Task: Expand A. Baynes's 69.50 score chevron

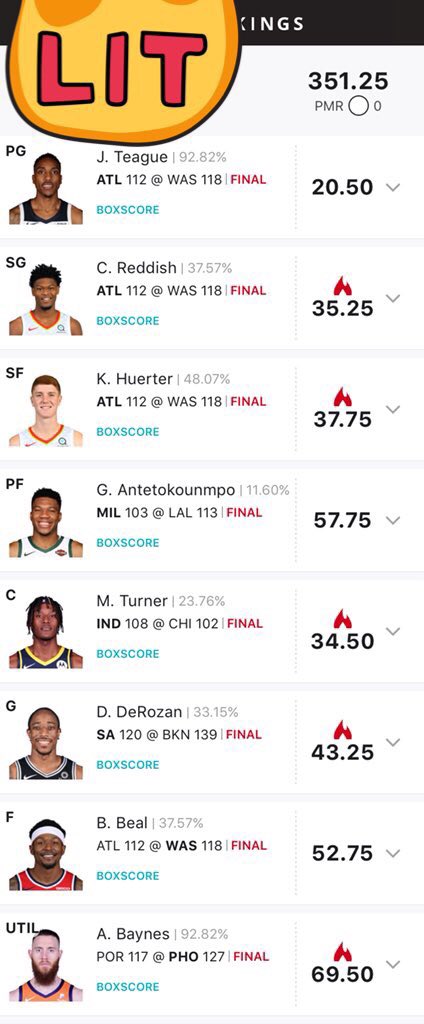Action: point(392,965)
